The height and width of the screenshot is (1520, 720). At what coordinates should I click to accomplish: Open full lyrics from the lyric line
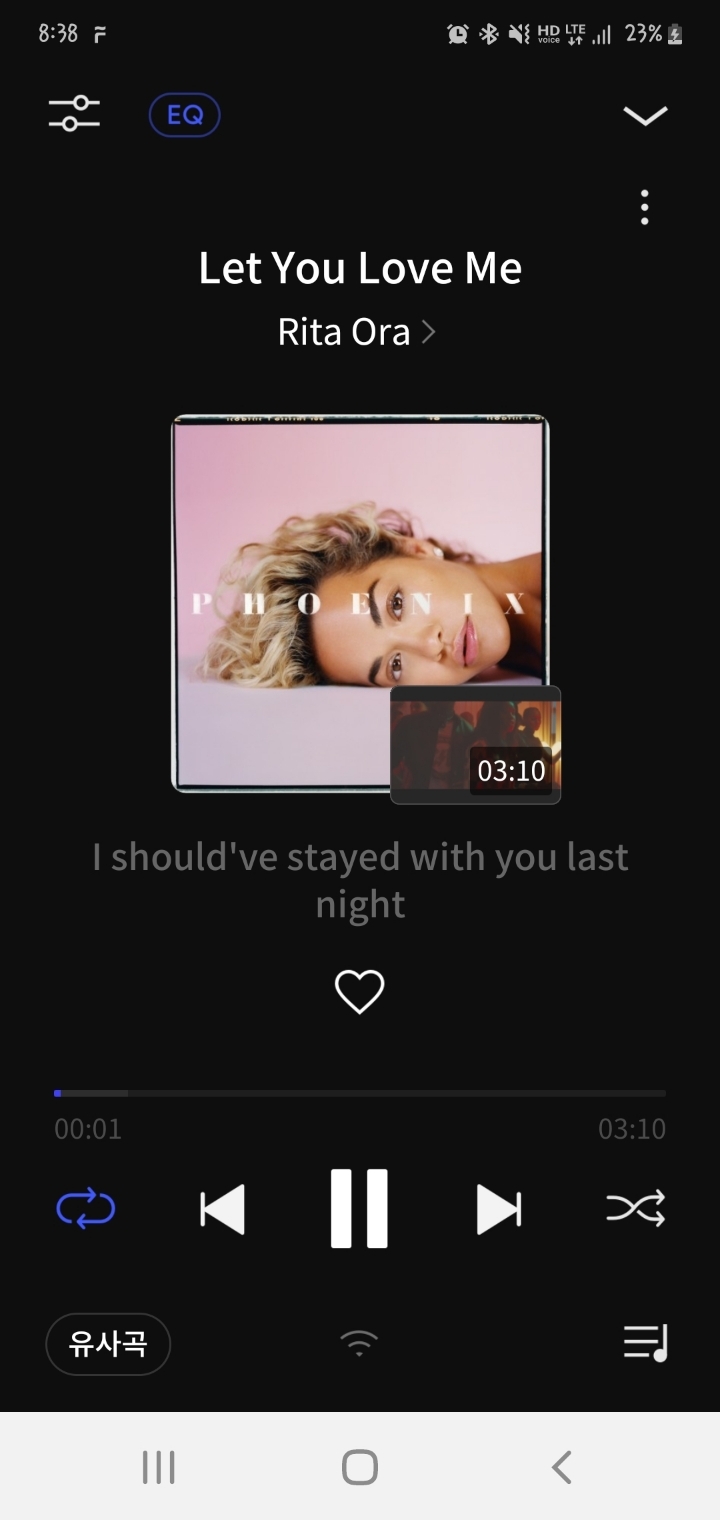(360, 880)
